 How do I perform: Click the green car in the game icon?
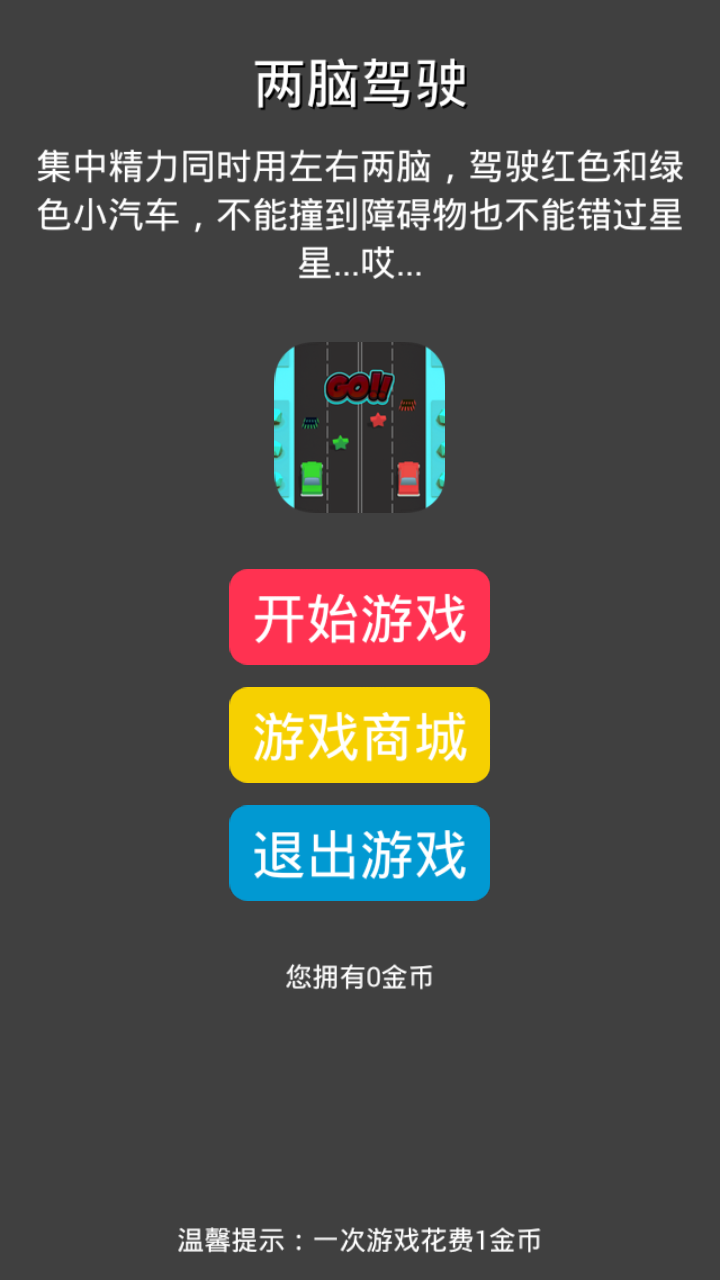[311, 479]
